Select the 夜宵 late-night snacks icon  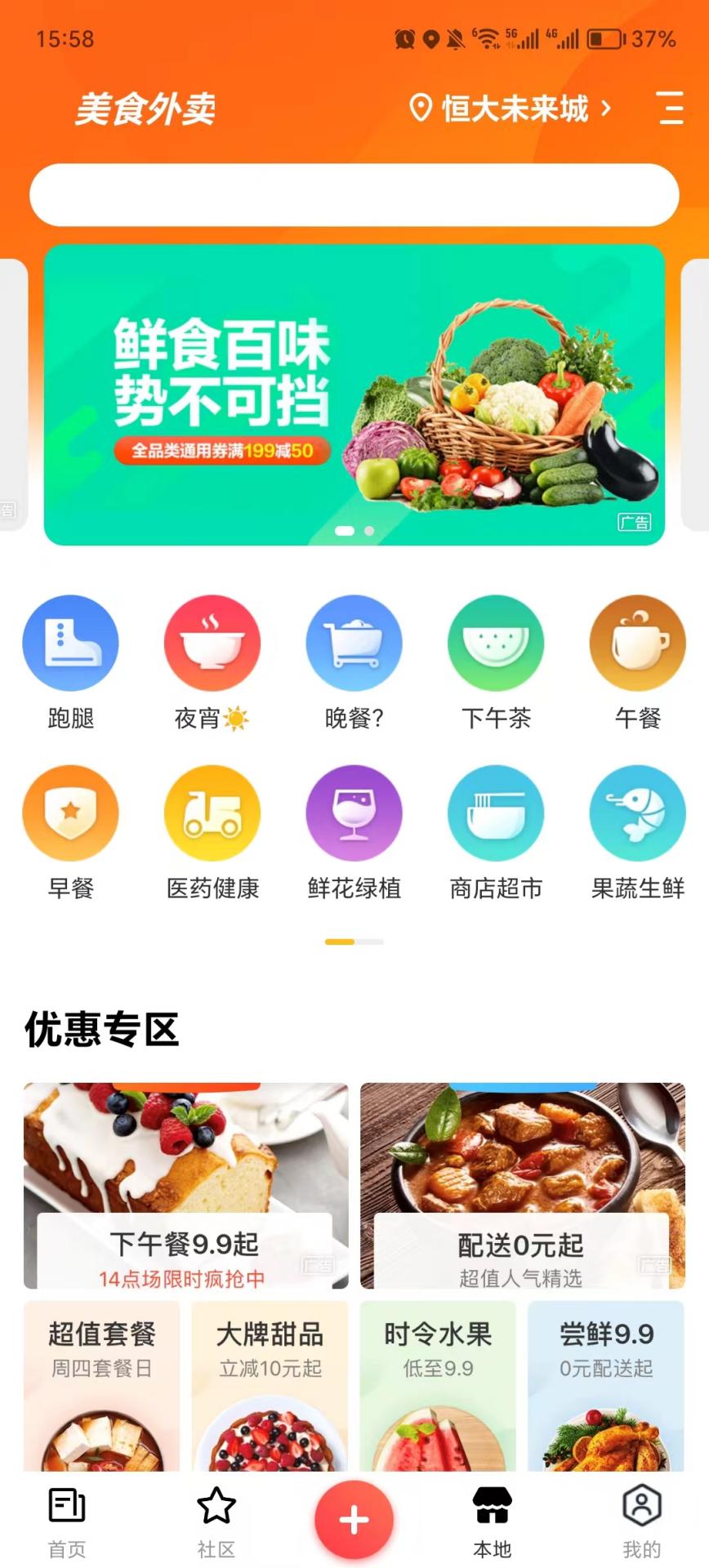pos(212,643)
